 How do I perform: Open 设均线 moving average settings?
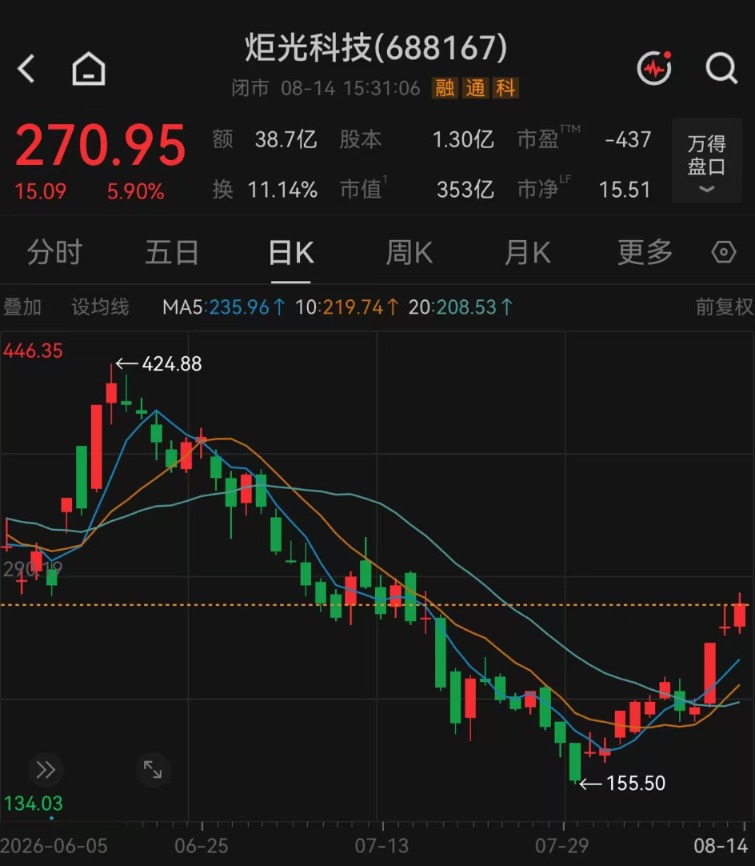click(100, 307)
